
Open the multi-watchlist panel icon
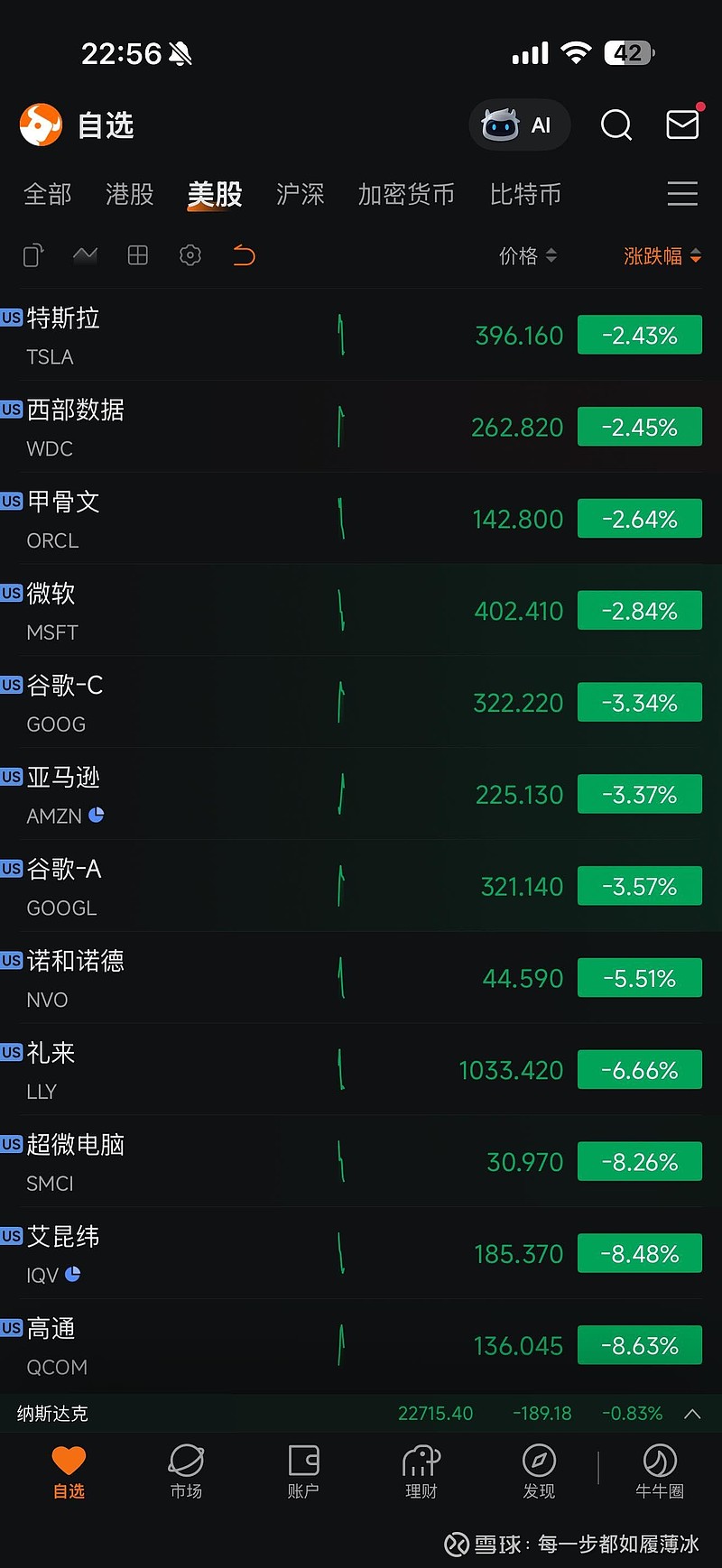point(32,255)
